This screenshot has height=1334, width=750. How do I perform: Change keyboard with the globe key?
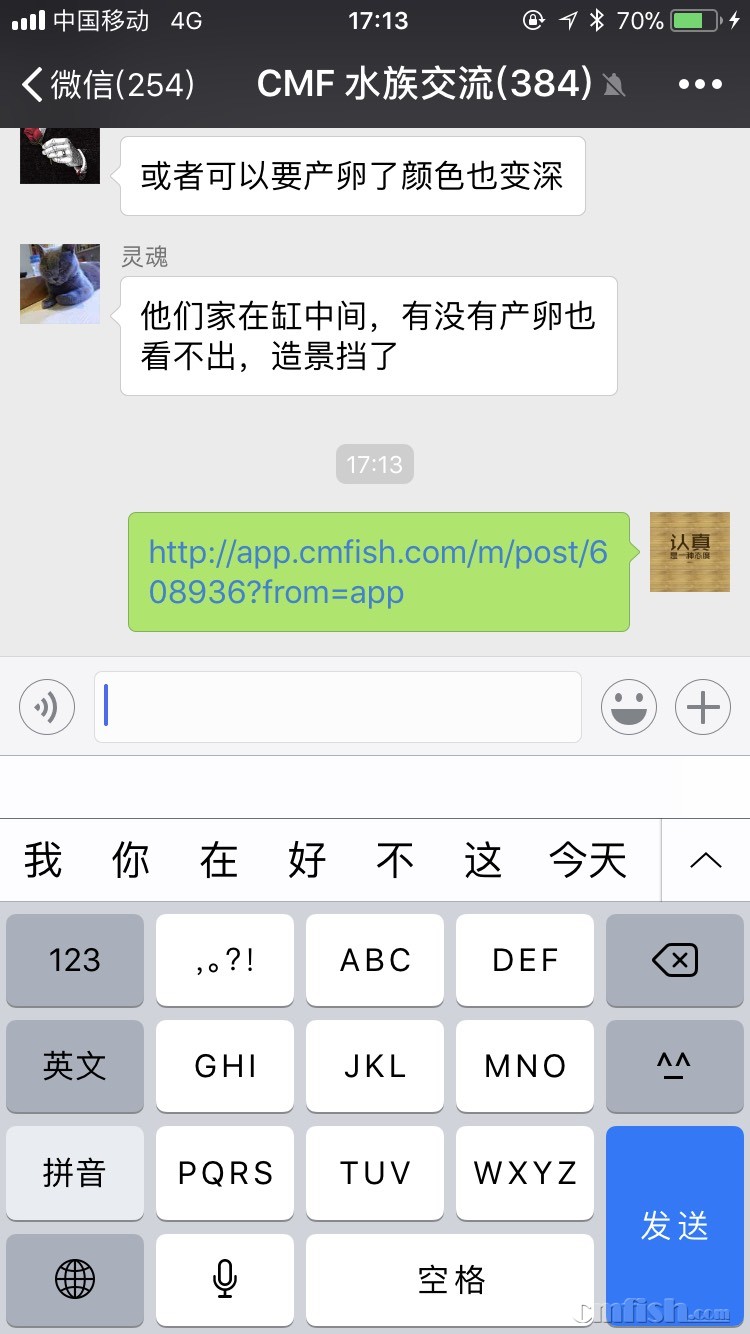75,1279
